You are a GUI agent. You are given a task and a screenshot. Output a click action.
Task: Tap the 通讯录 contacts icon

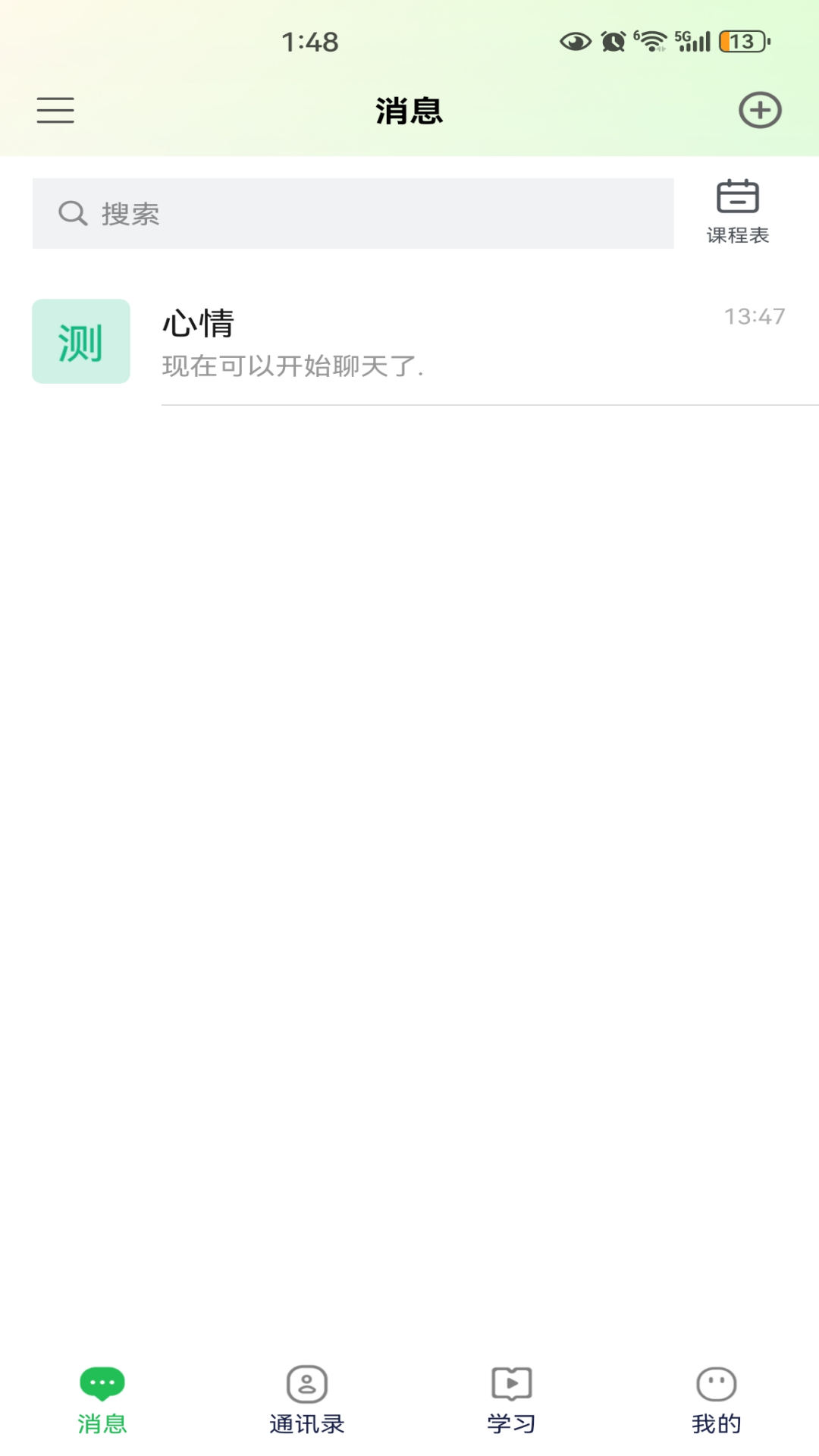[306, 1382]
